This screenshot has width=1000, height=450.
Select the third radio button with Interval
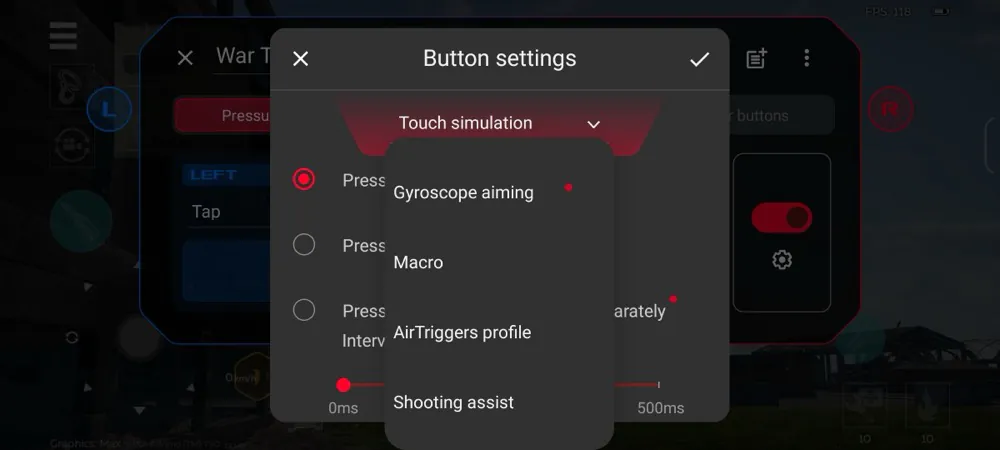tap(304, 310)
